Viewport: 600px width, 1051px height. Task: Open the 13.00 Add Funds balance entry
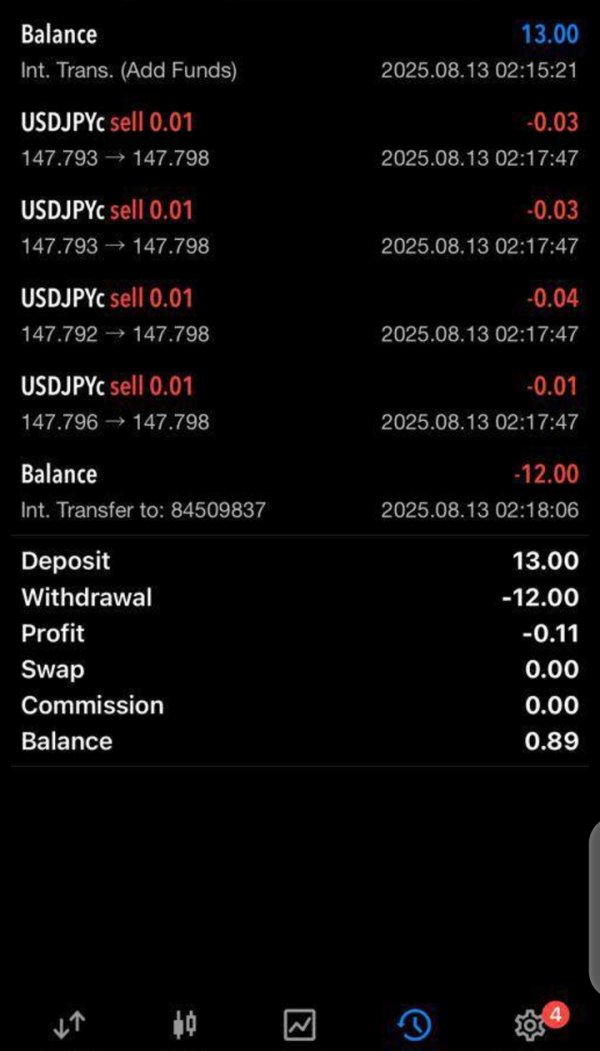pos(300,52)
